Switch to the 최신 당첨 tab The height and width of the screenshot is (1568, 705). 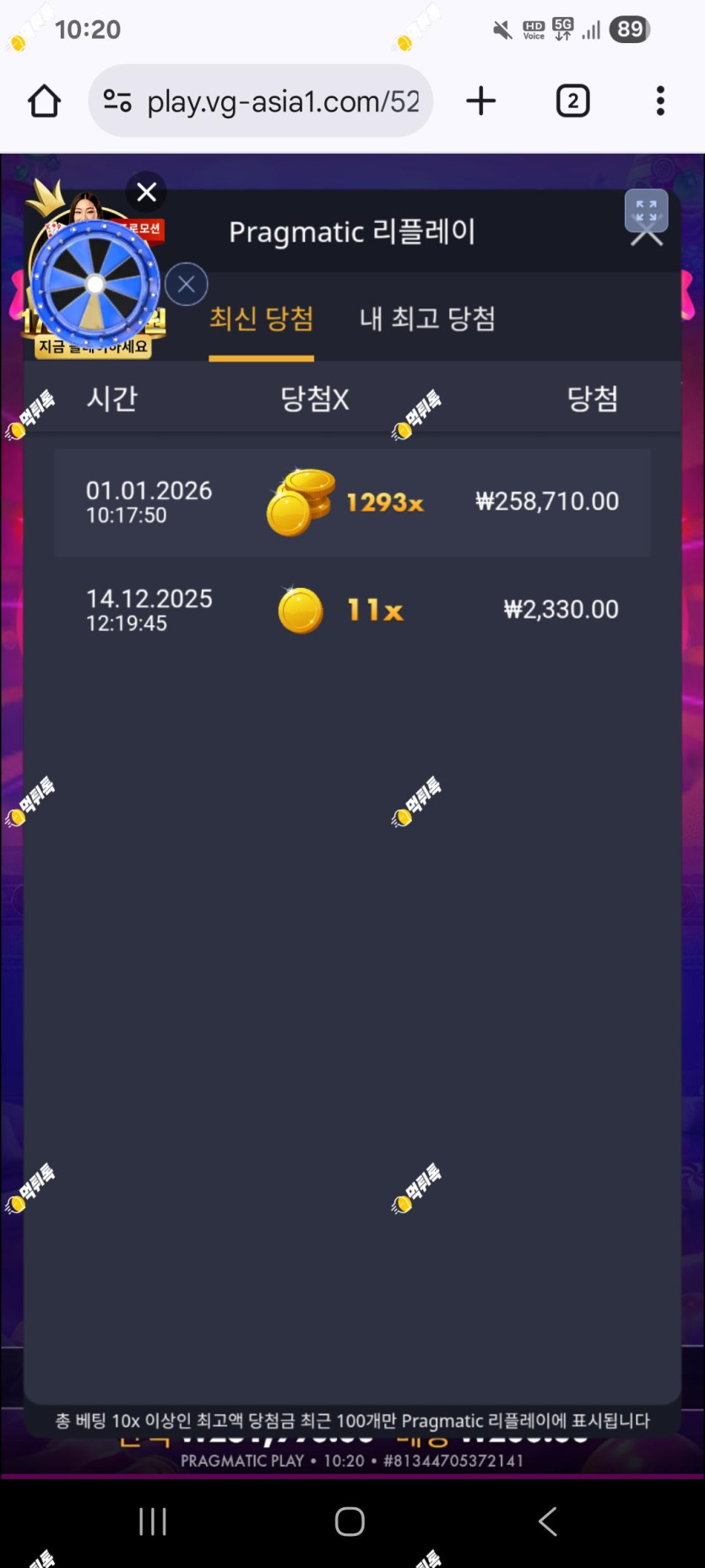[x=261, y=318]
